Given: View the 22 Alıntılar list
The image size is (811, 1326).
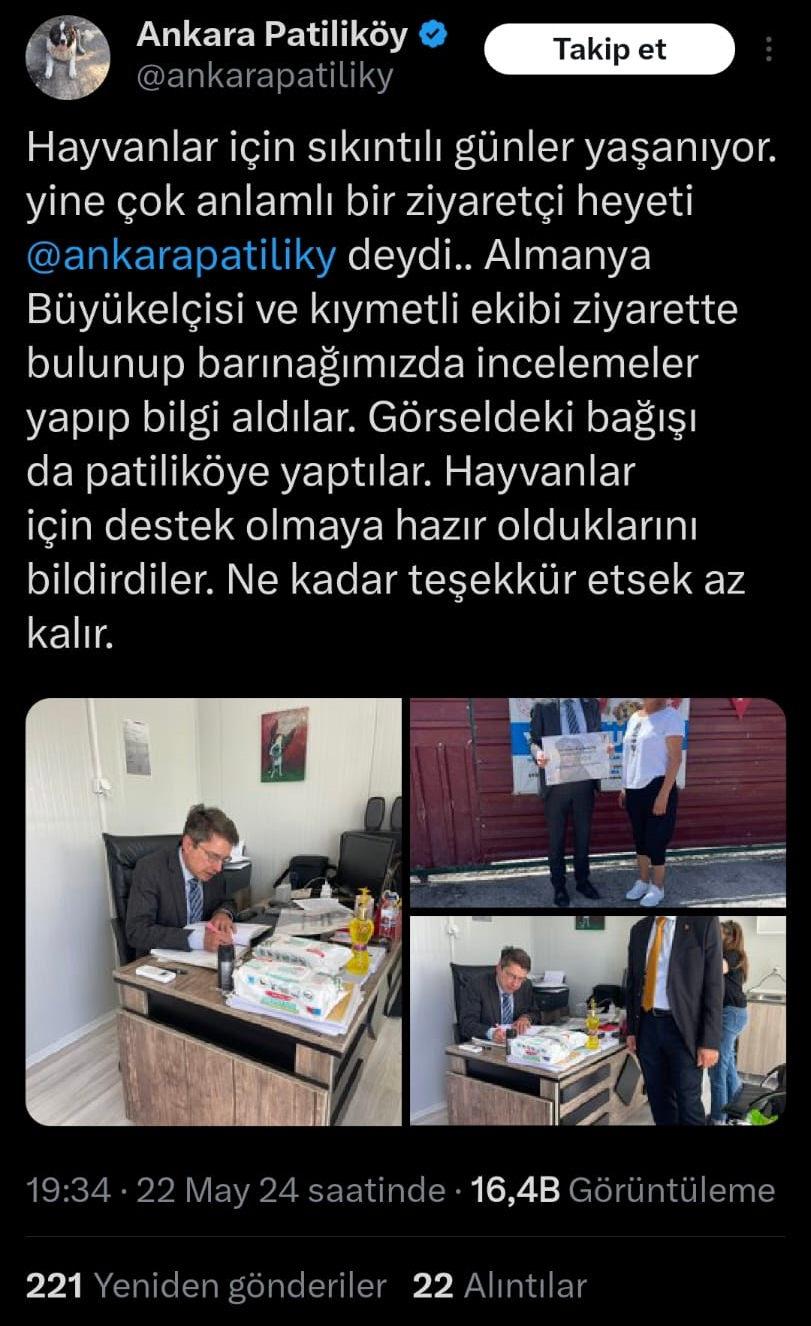Looking at the screenshot, I should pos(499,1285).
